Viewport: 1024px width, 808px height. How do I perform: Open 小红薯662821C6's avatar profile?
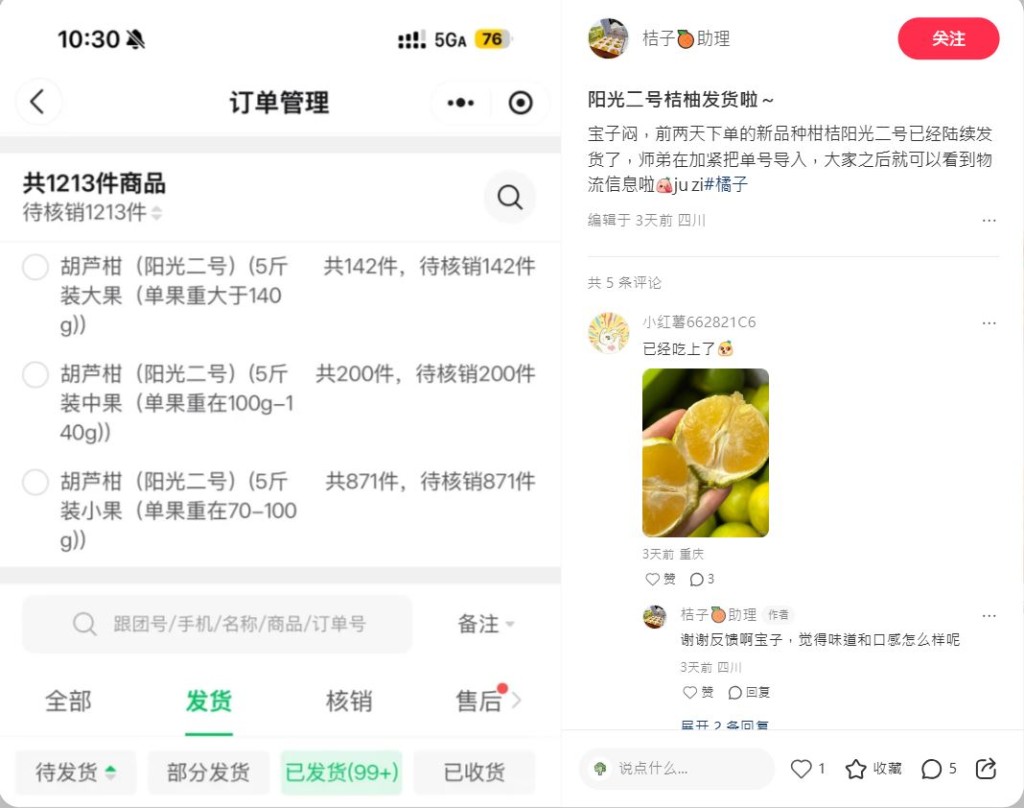point(608,333)
